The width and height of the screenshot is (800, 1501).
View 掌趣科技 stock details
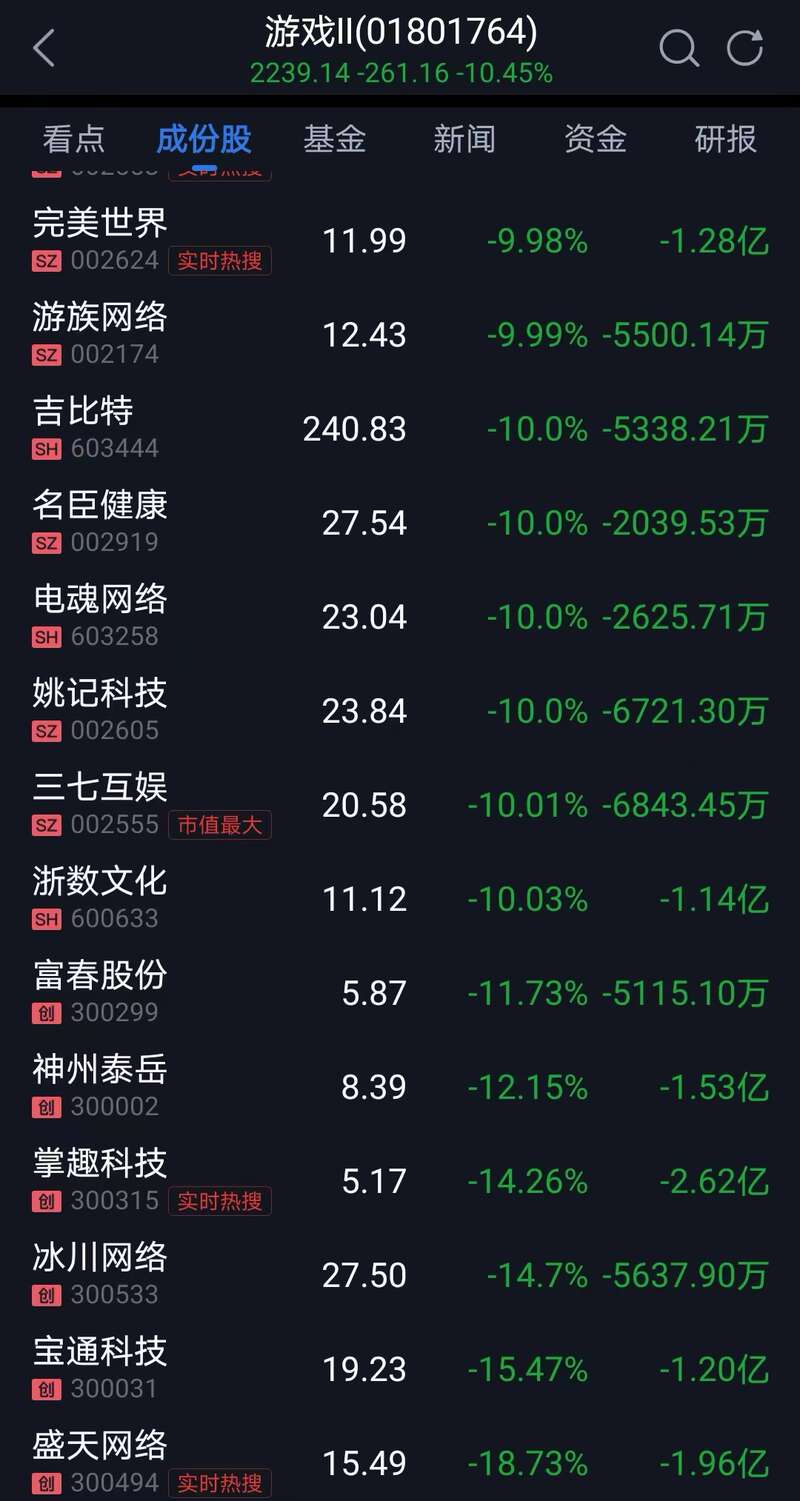(x=400, y=1180)
